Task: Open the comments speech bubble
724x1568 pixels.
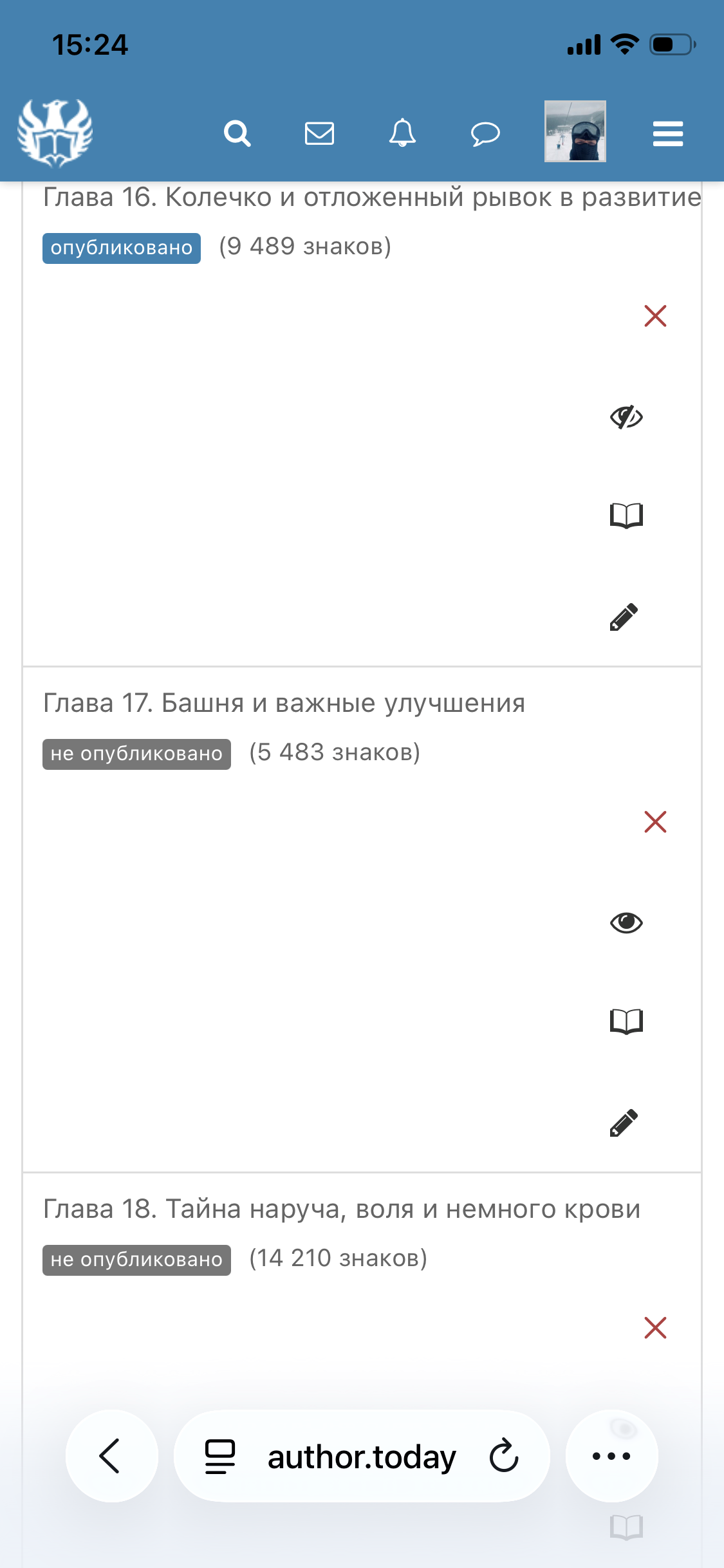Action: click(x=485, y=134)
